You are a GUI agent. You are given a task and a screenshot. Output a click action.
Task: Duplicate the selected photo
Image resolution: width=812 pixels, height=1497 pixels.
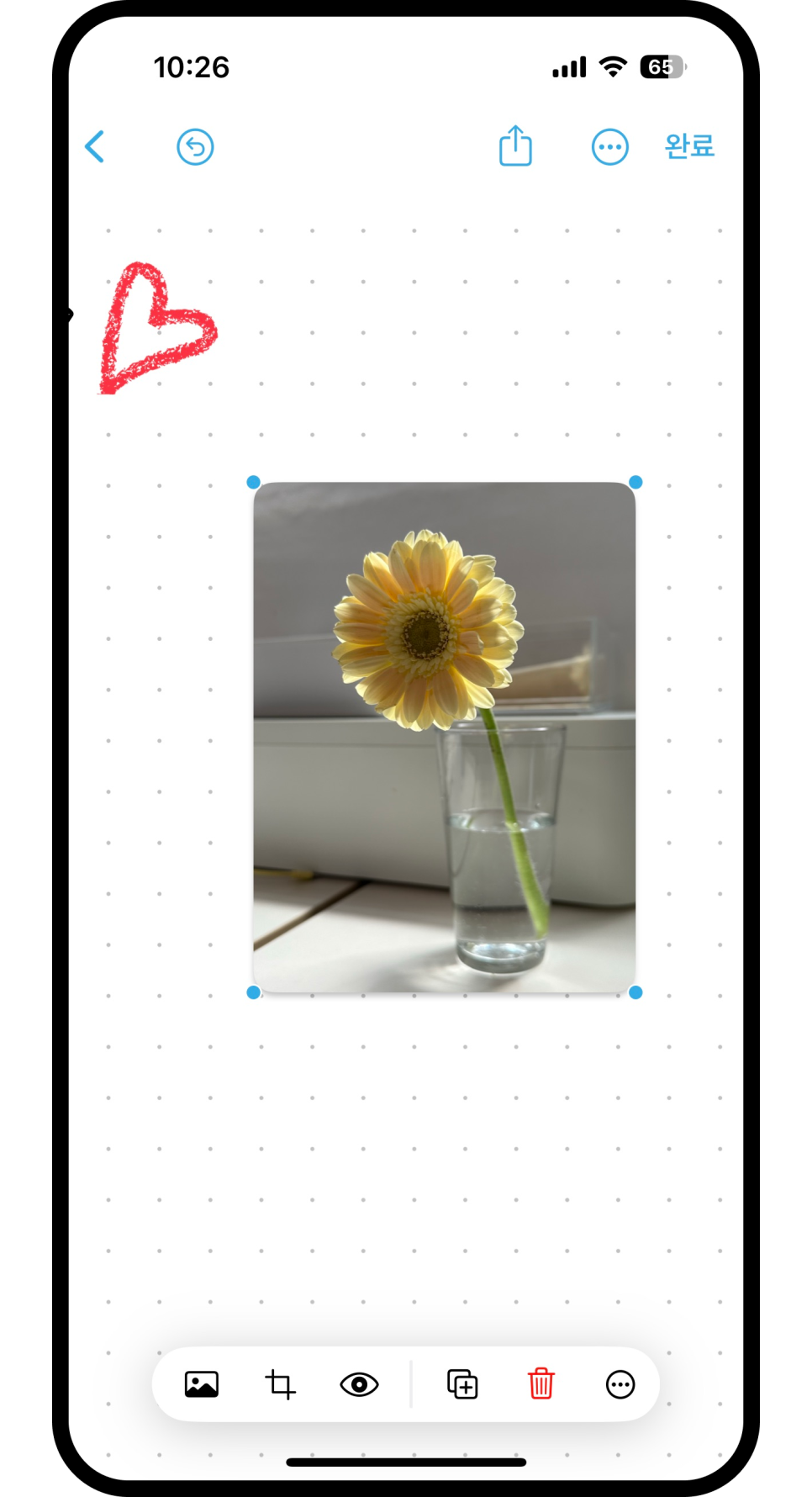462,1384
